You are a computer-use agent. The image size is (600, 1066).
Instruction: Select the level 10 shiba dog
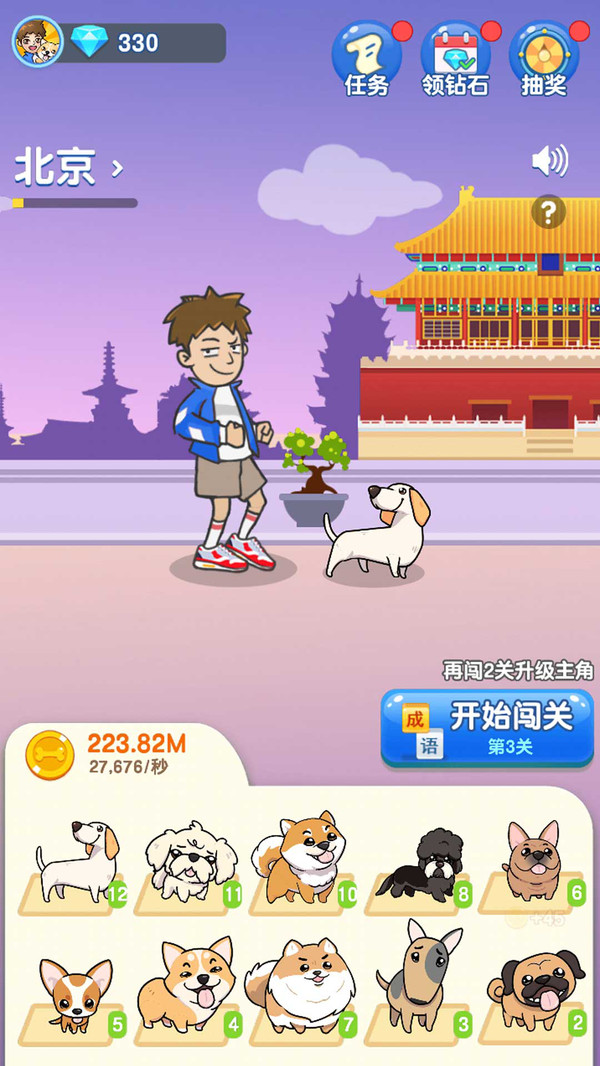point(303,858)
